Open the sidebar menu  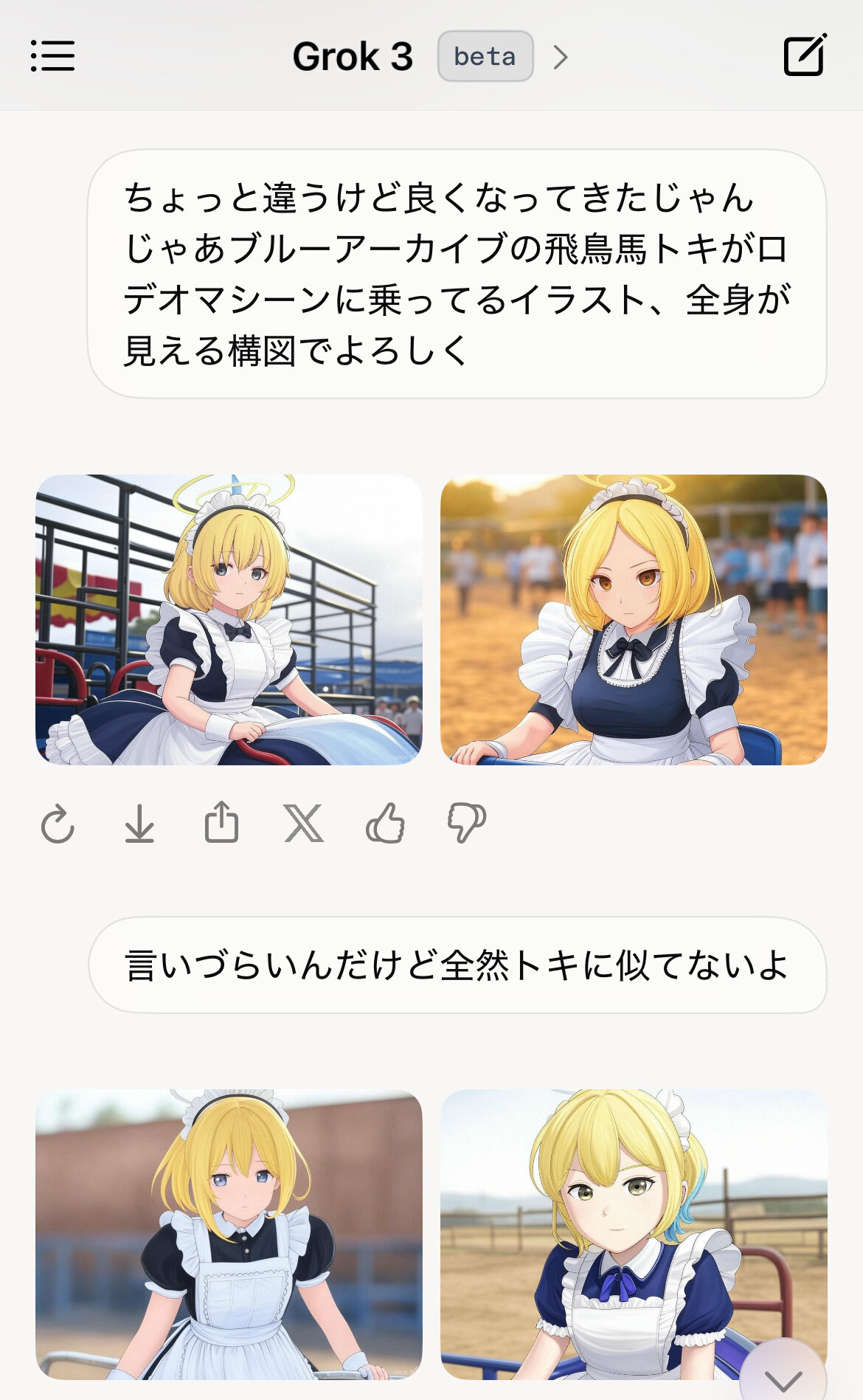point(52,56)
